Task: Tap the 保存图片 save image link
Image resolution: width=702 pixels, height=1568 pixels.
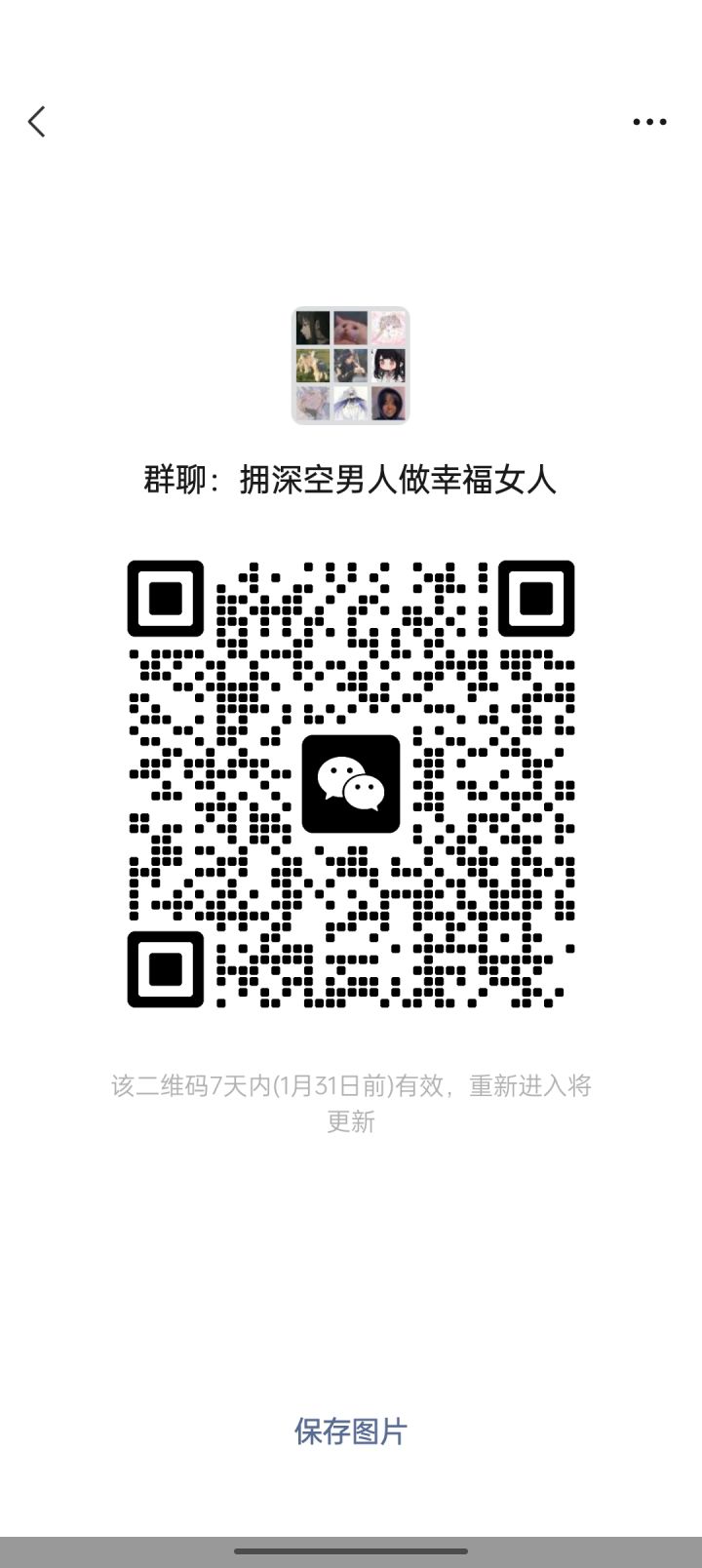Action: pos(351,1432)
